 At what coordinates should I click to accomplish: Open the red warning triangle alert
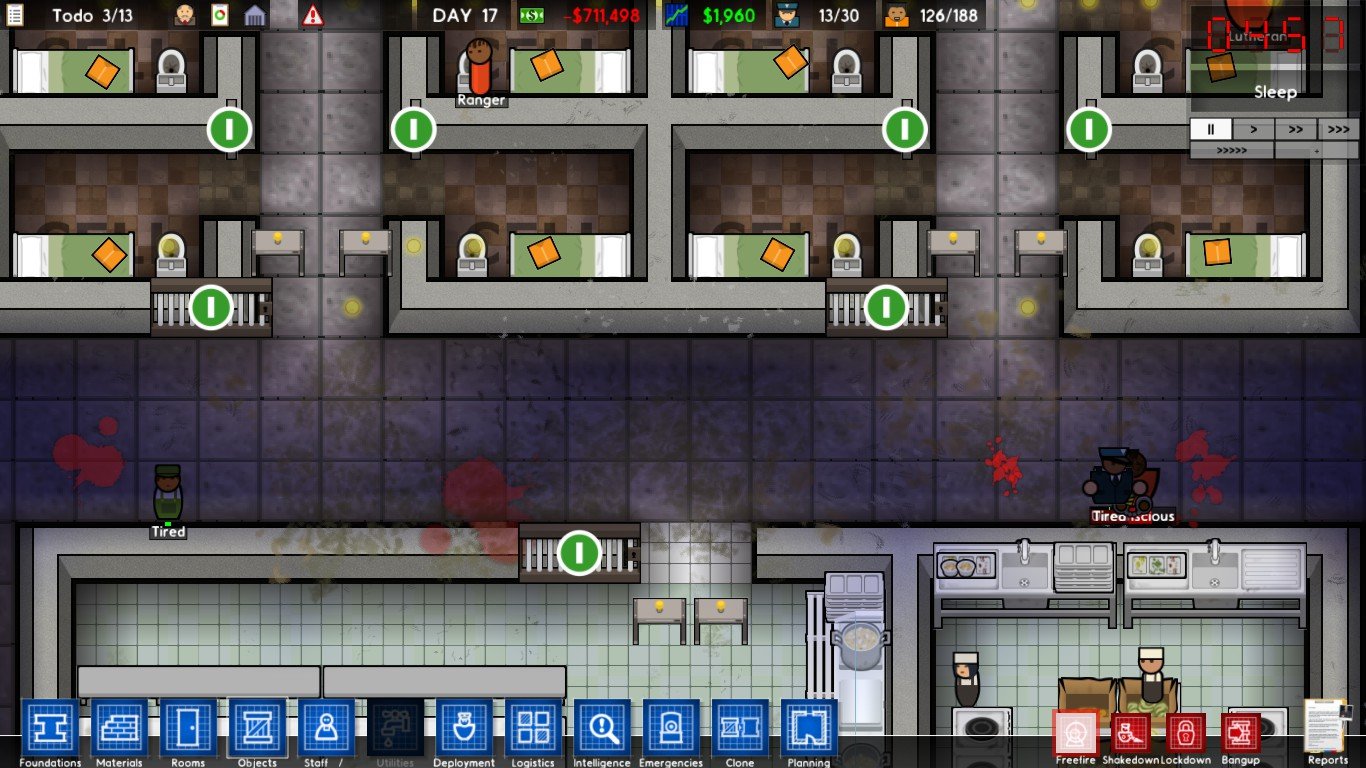click(313, 15)
